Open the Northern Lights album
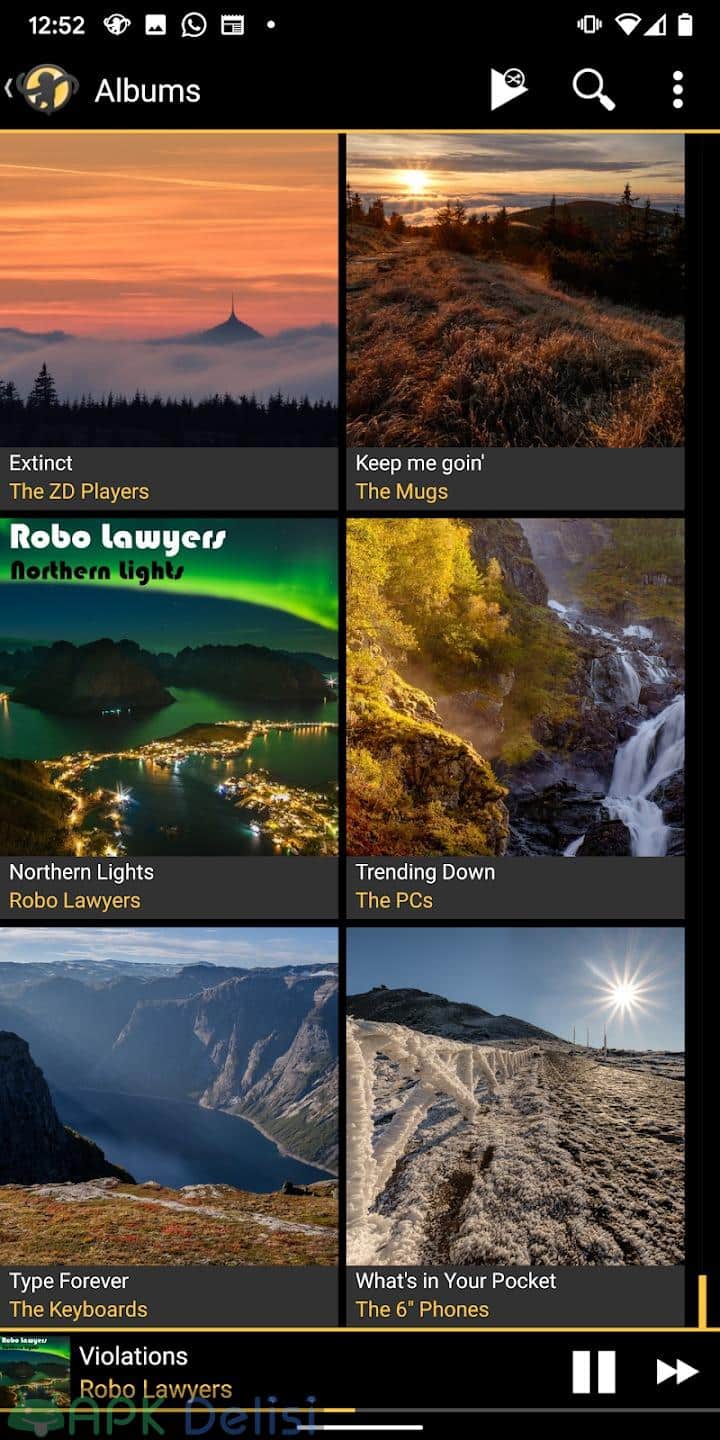This screenshot has width=720, height=1440. 169,718
